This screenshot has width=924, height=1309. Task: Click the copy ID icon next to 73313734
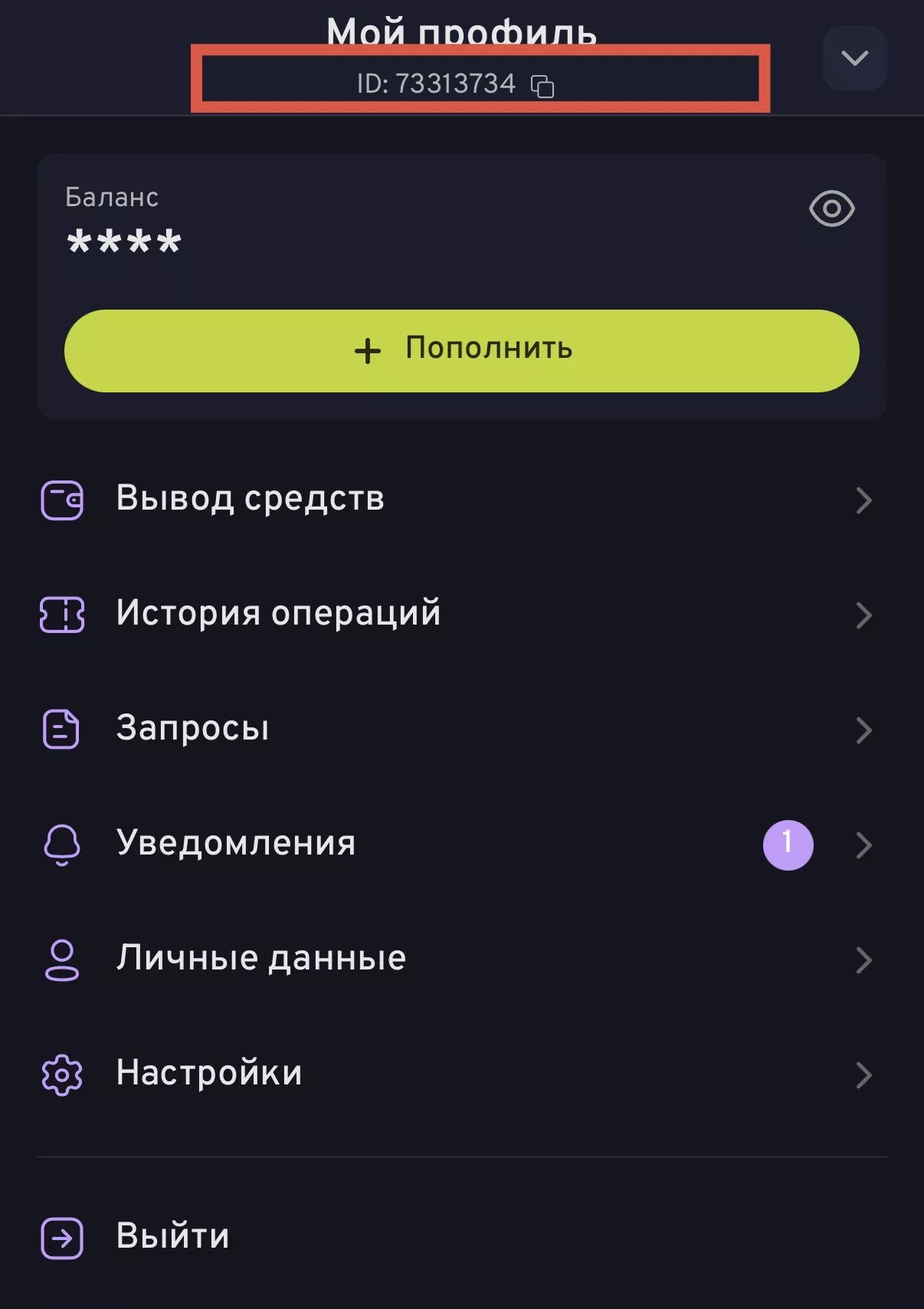[x=546, y=84]
